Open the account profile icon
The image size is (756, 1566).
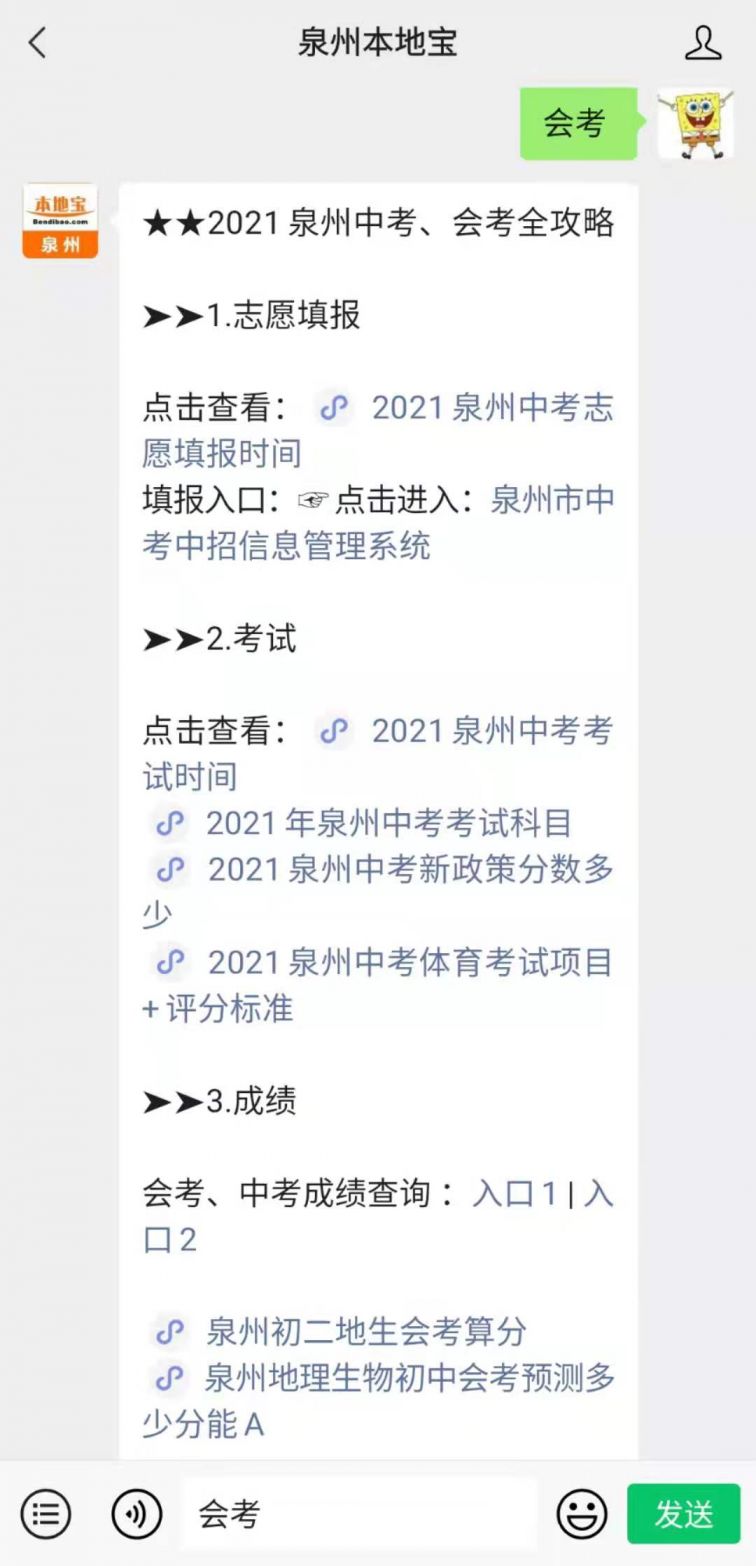click(x=703, y=43)
